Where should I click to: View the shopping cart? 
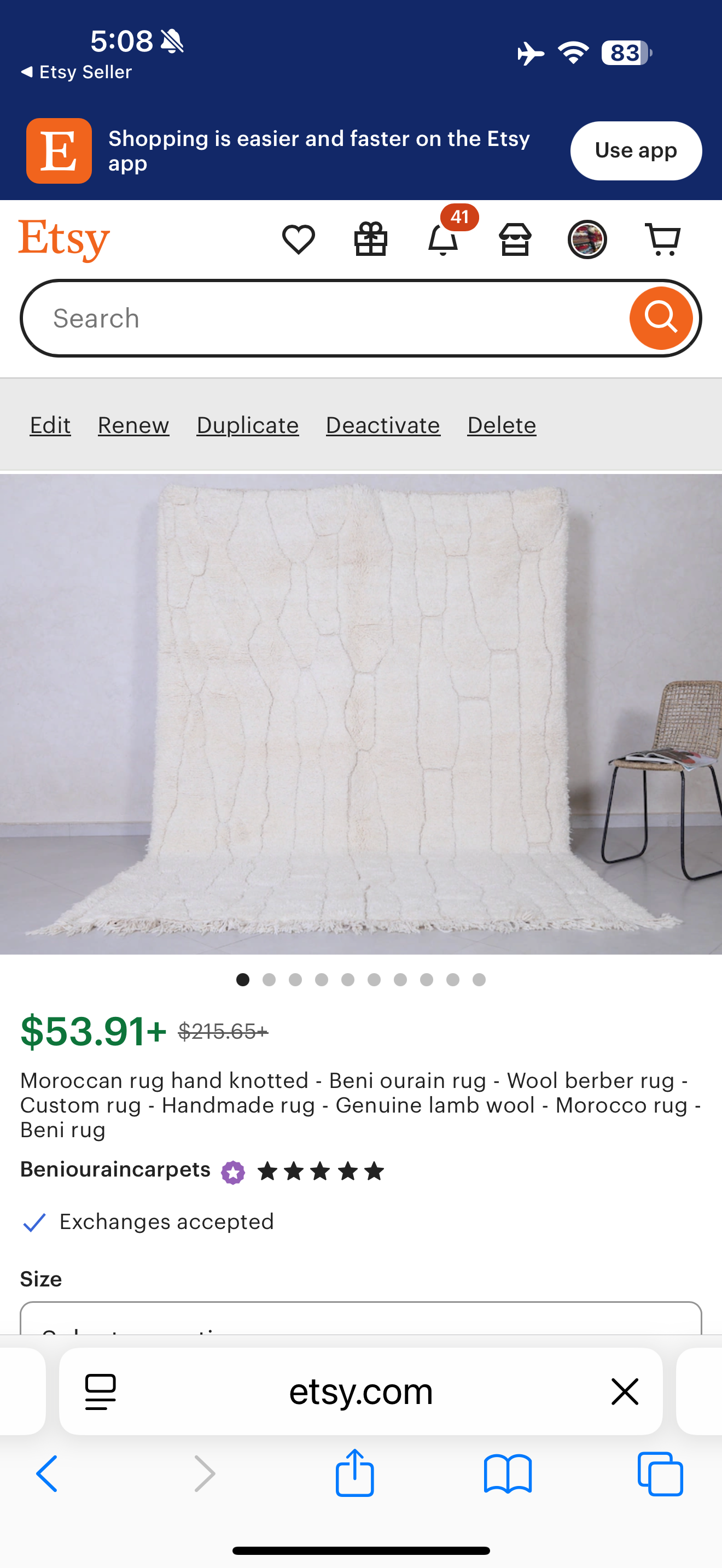tap(662, 239)
